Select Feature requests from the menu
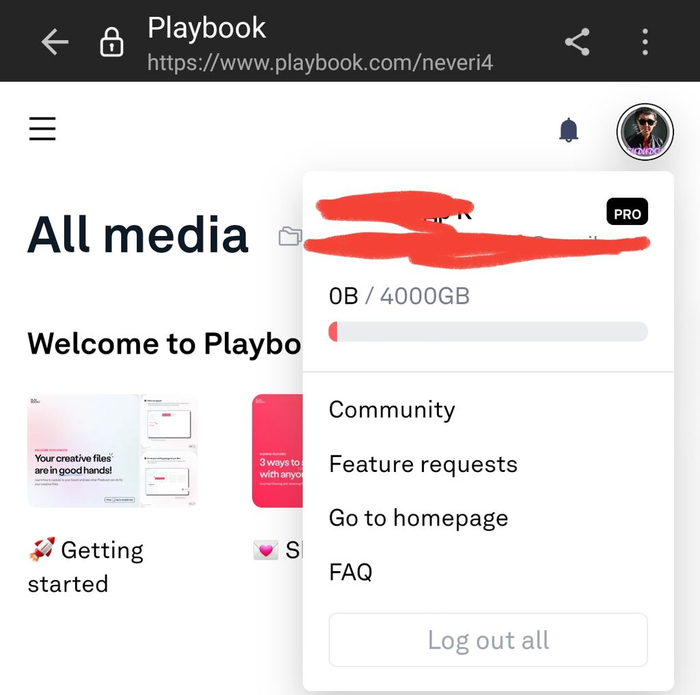The height and width of the screenshot is (695, 700). 422,464
